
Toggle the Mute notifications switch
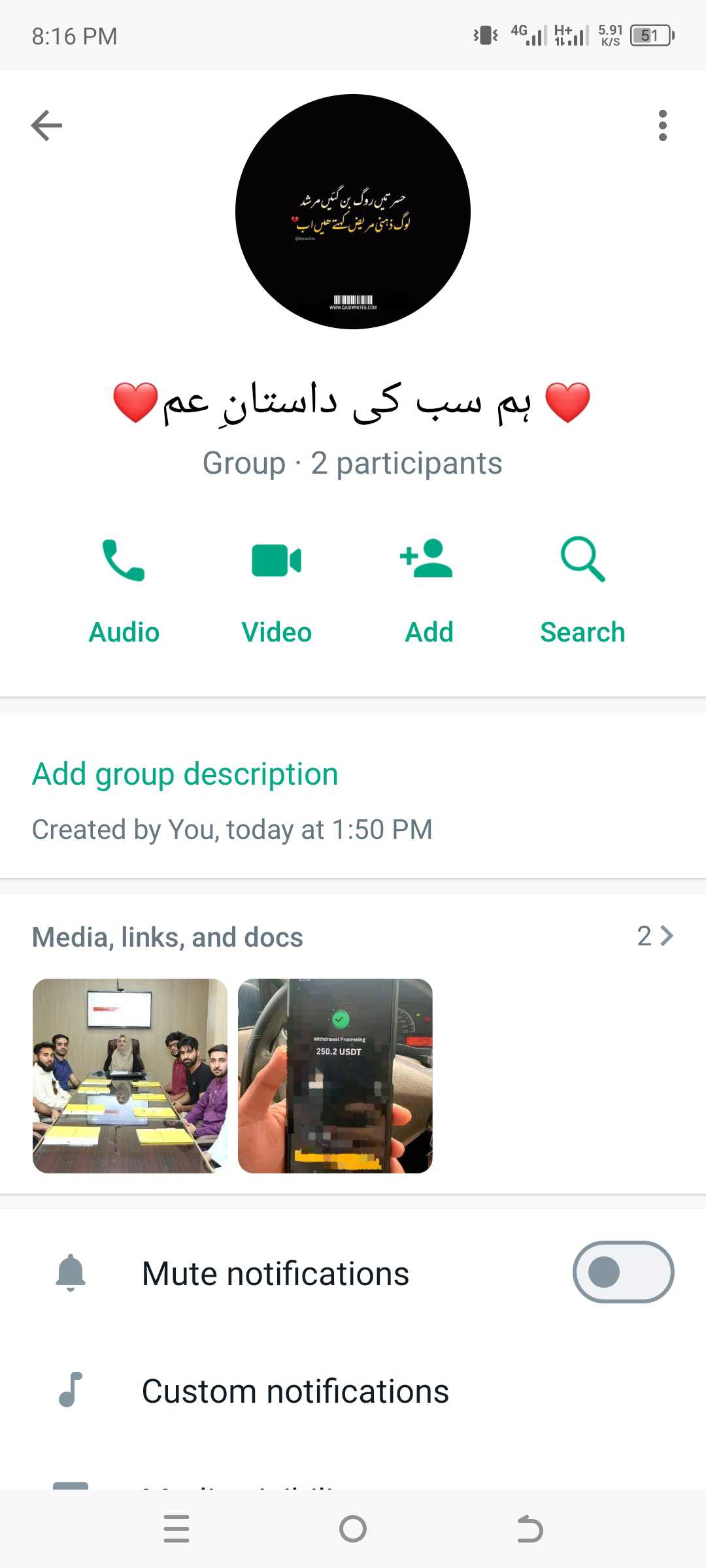pos(624,1272)
